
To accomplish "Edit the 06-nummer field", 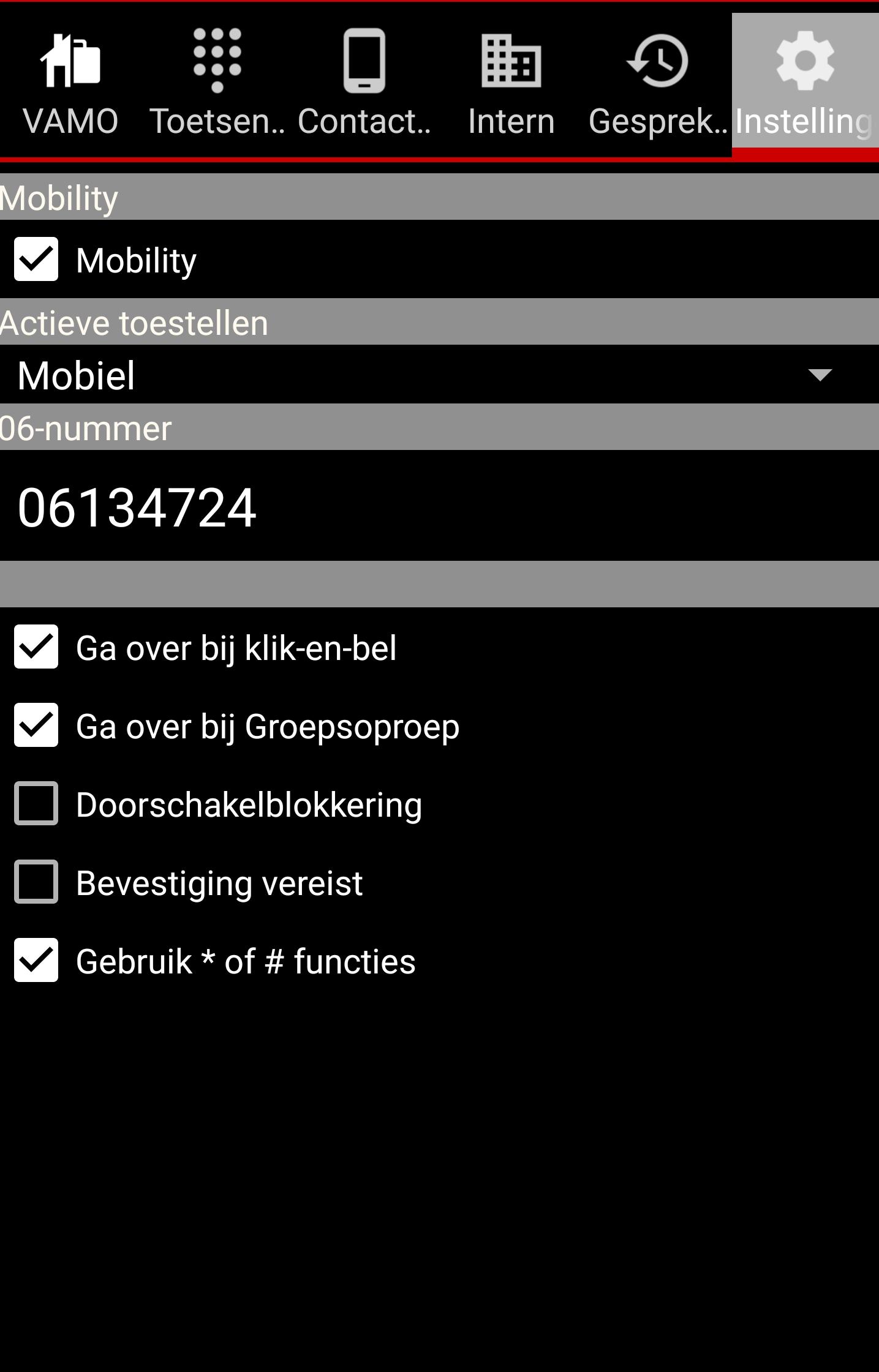I will pos(439,507).
